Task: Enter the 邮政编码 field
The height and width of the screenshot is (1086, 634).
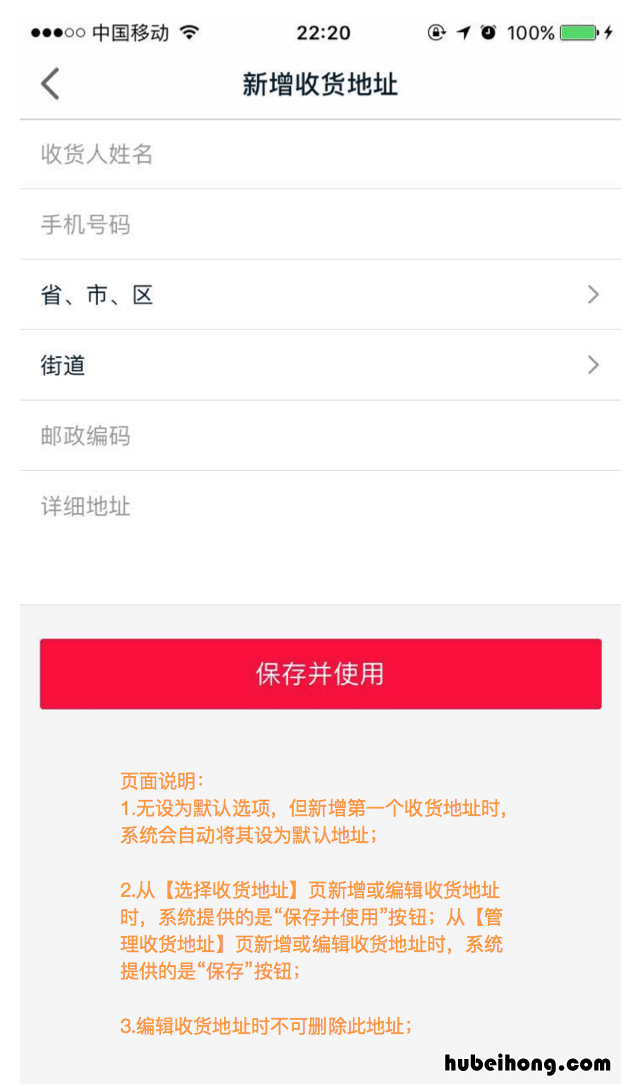Action: [x=320, y=436]
